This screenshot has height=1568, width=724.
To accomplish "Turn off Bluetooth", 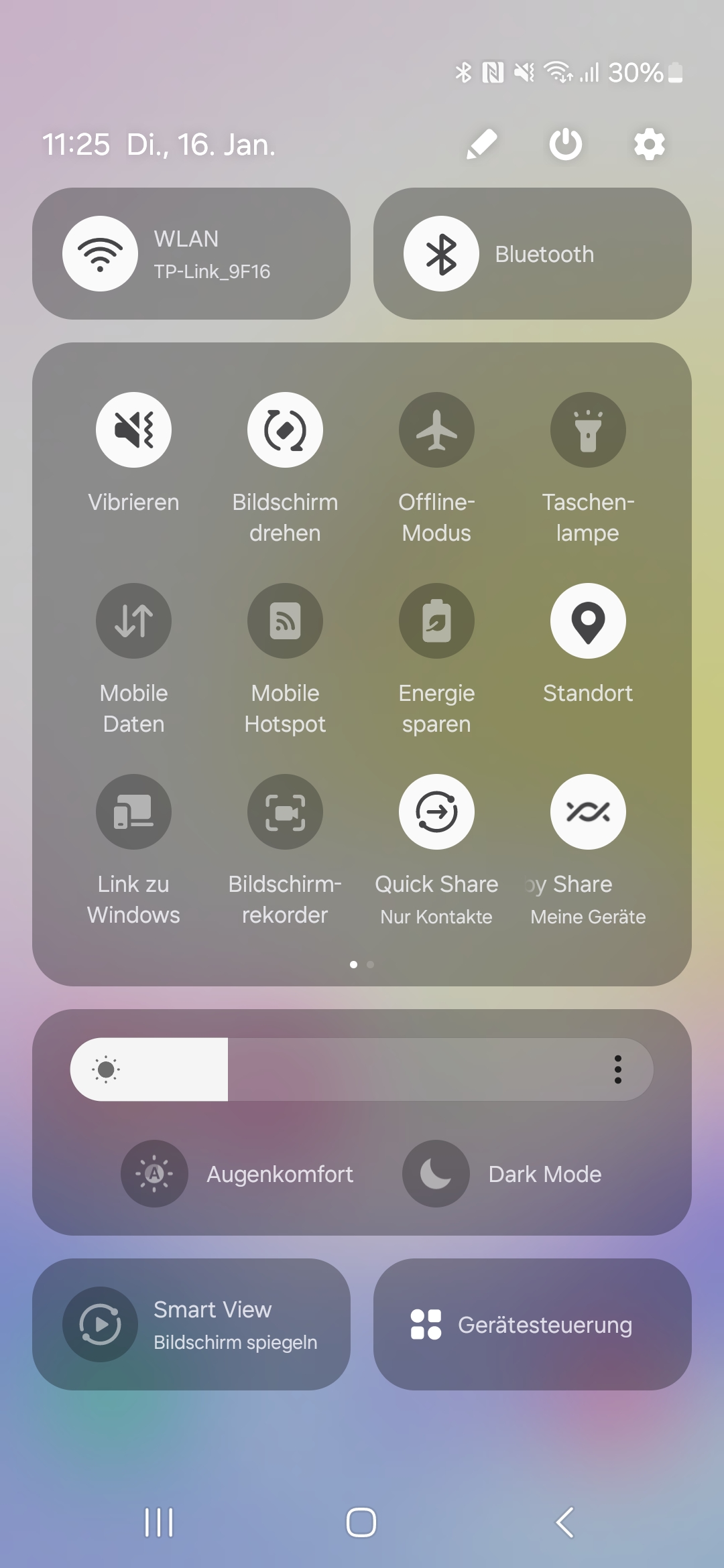I will pyautogui.click(x=441, y=254).
